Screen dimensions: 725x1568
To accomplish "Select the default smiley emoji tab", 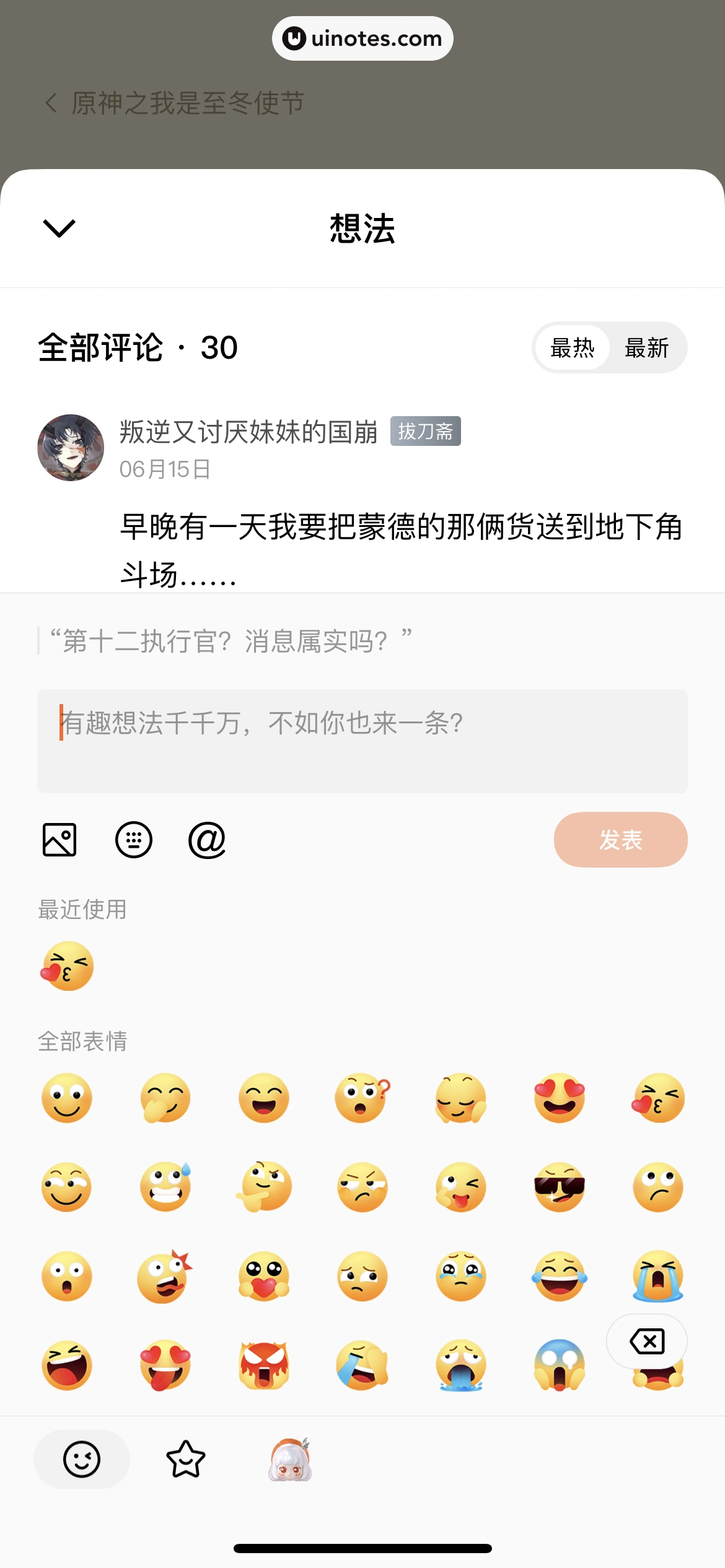I will [82, 1459].
